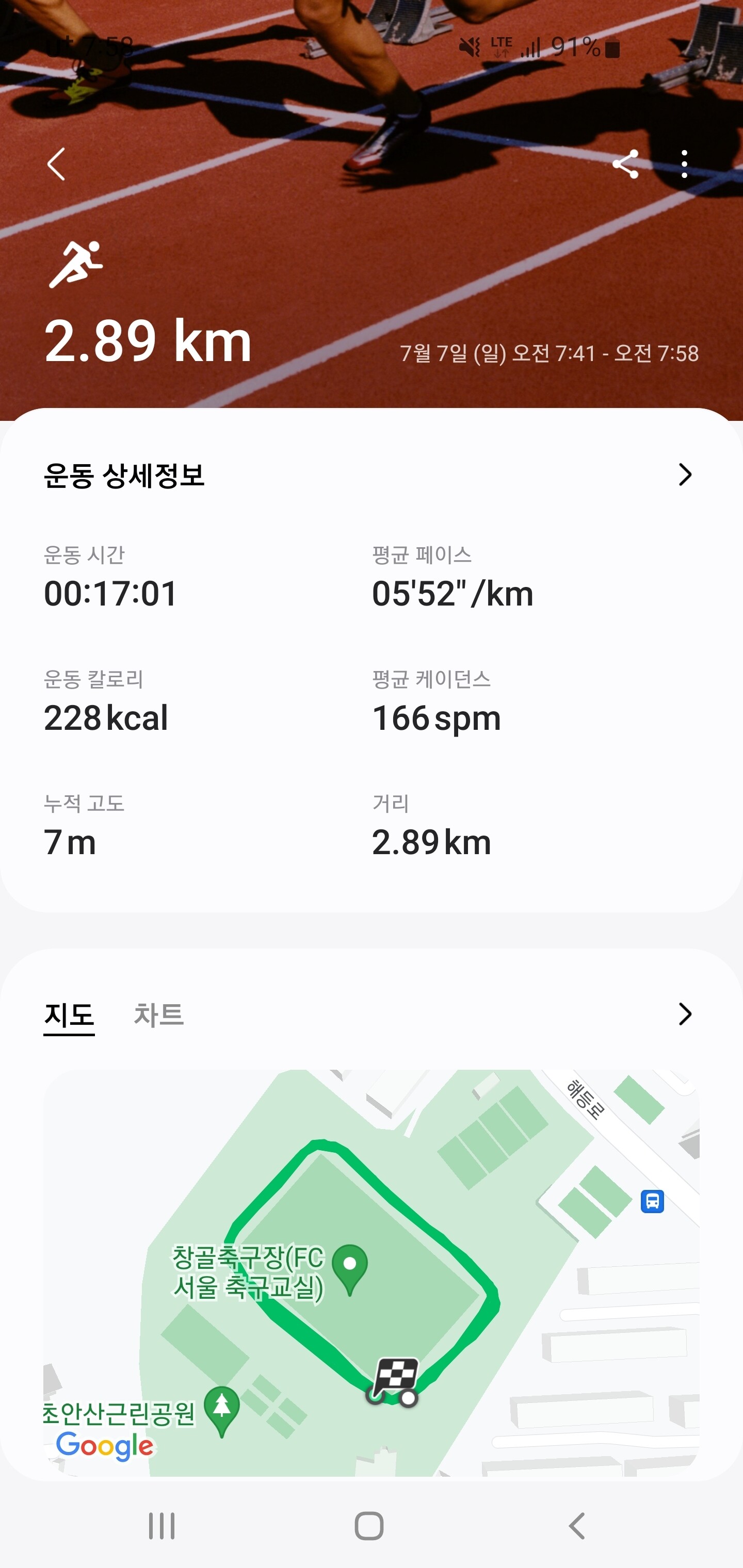
Task: Go back using the top-left arrow
Action: [x=56, y=165]
